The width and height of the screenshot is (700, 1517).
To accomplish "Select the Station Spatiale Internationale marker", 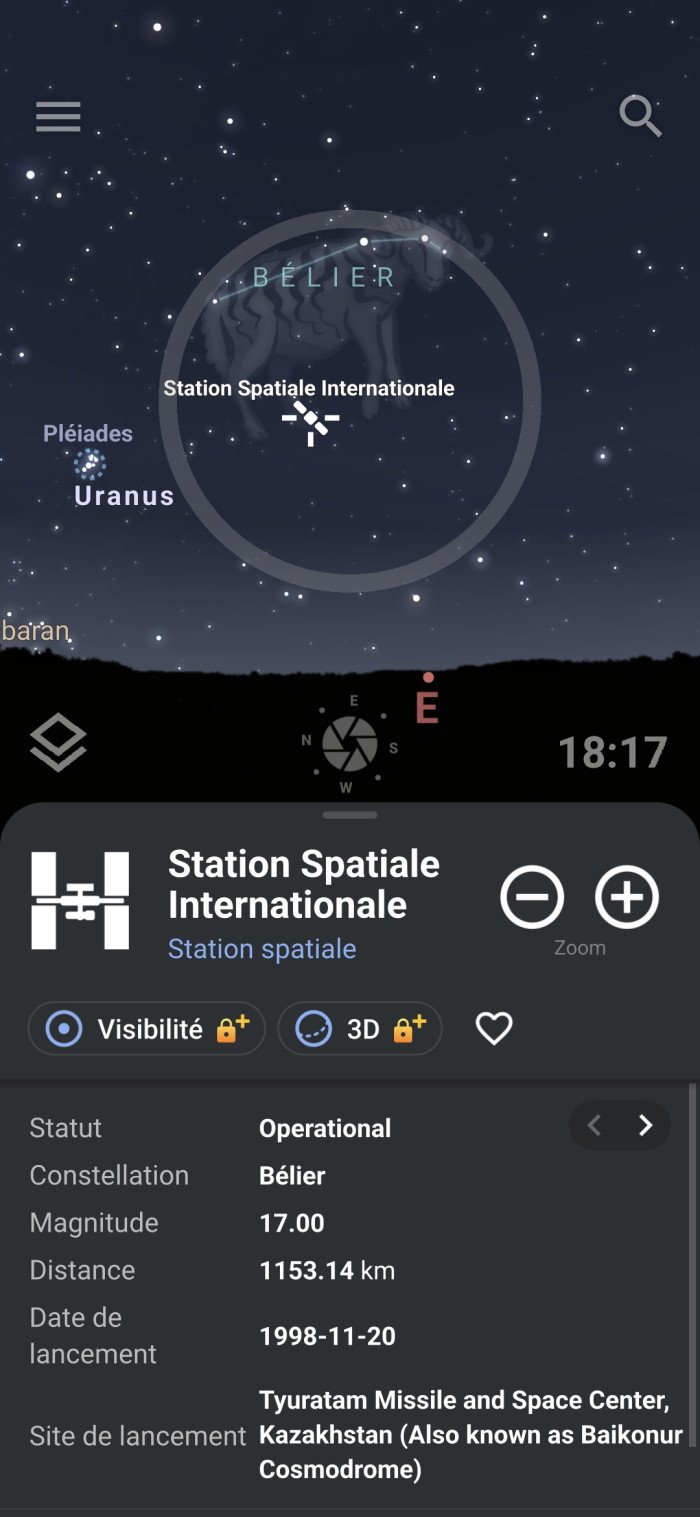I will [x=311, y=422].
